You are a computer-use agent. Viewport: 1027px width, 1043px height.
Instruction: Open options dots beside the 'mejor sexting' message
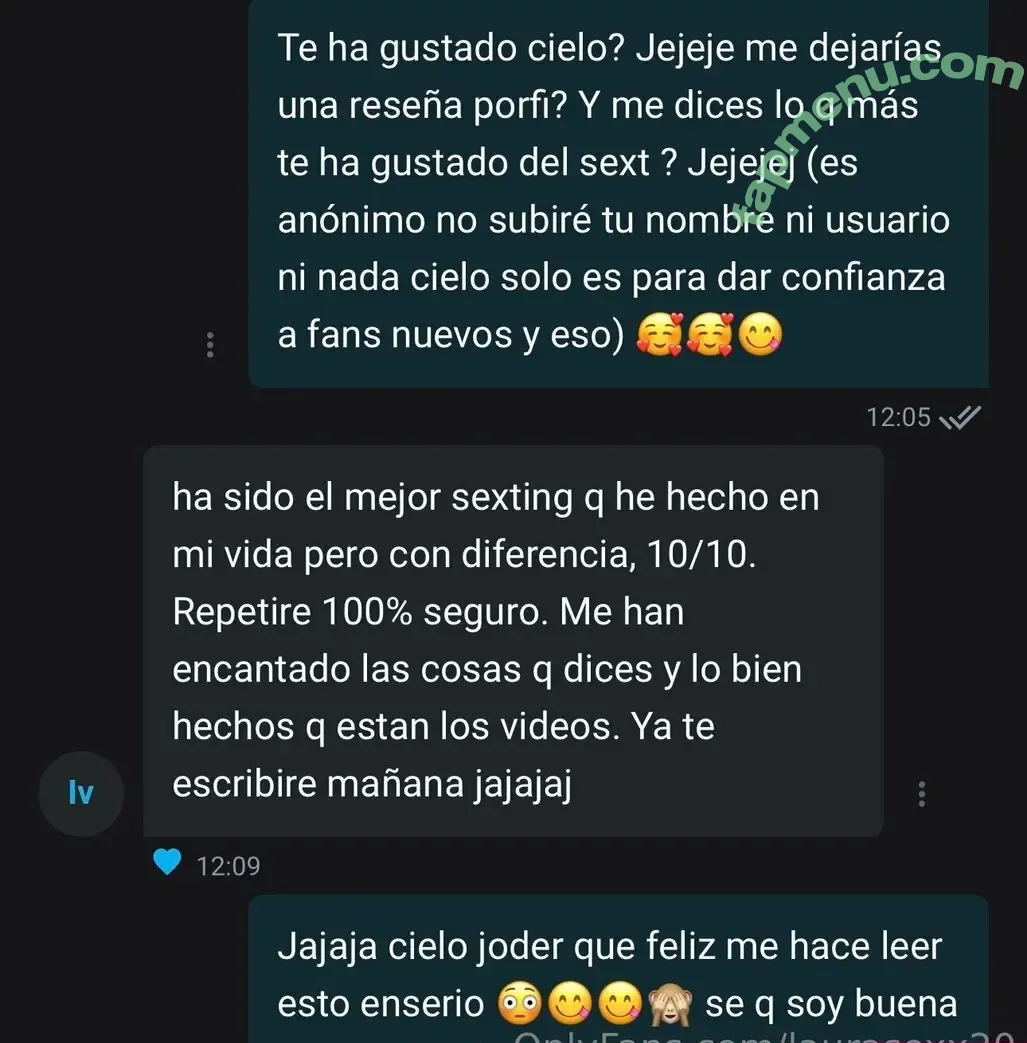[x=921, y=794]
